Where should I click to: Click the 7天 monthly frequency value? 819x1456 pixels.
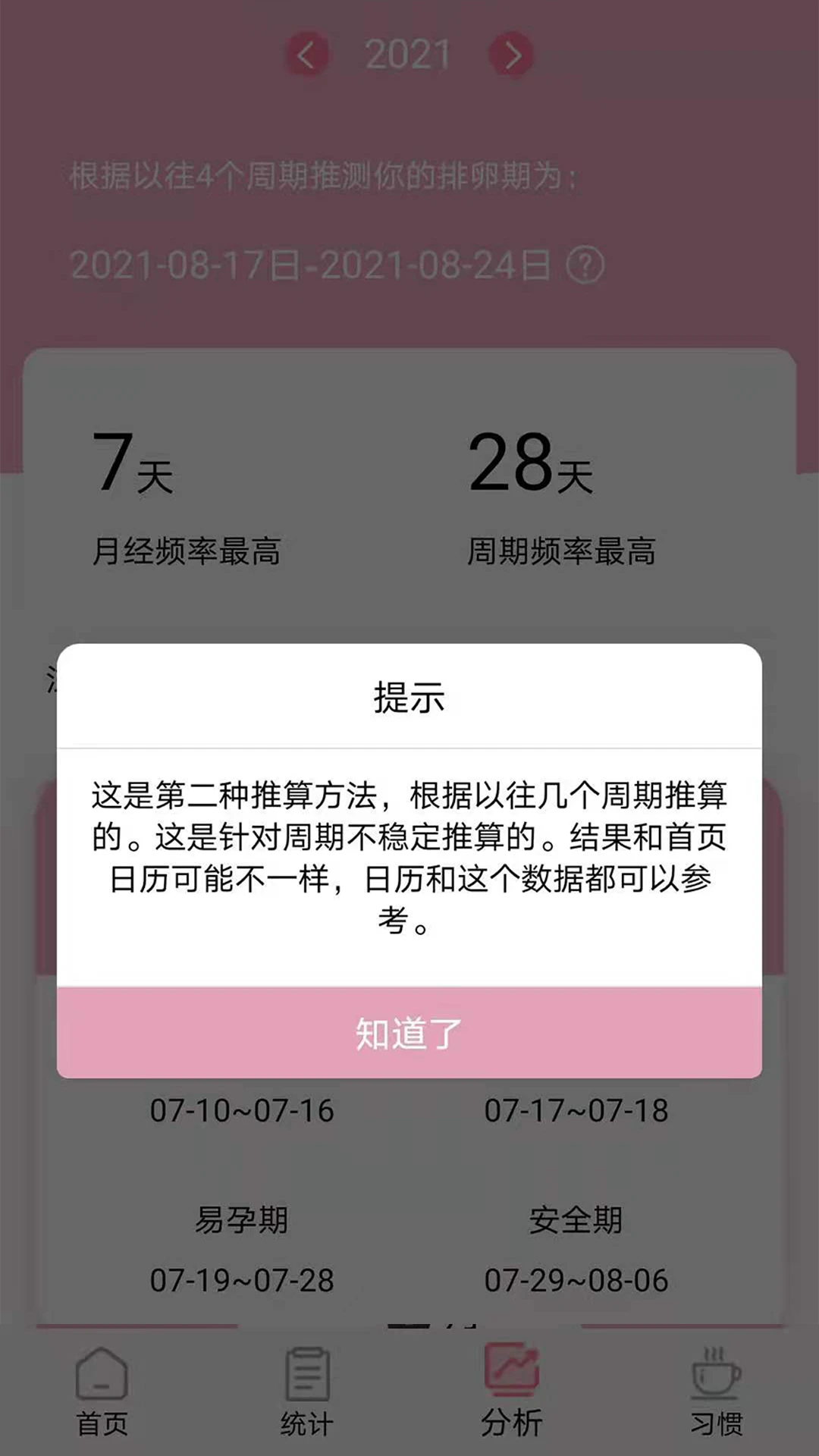133,469
